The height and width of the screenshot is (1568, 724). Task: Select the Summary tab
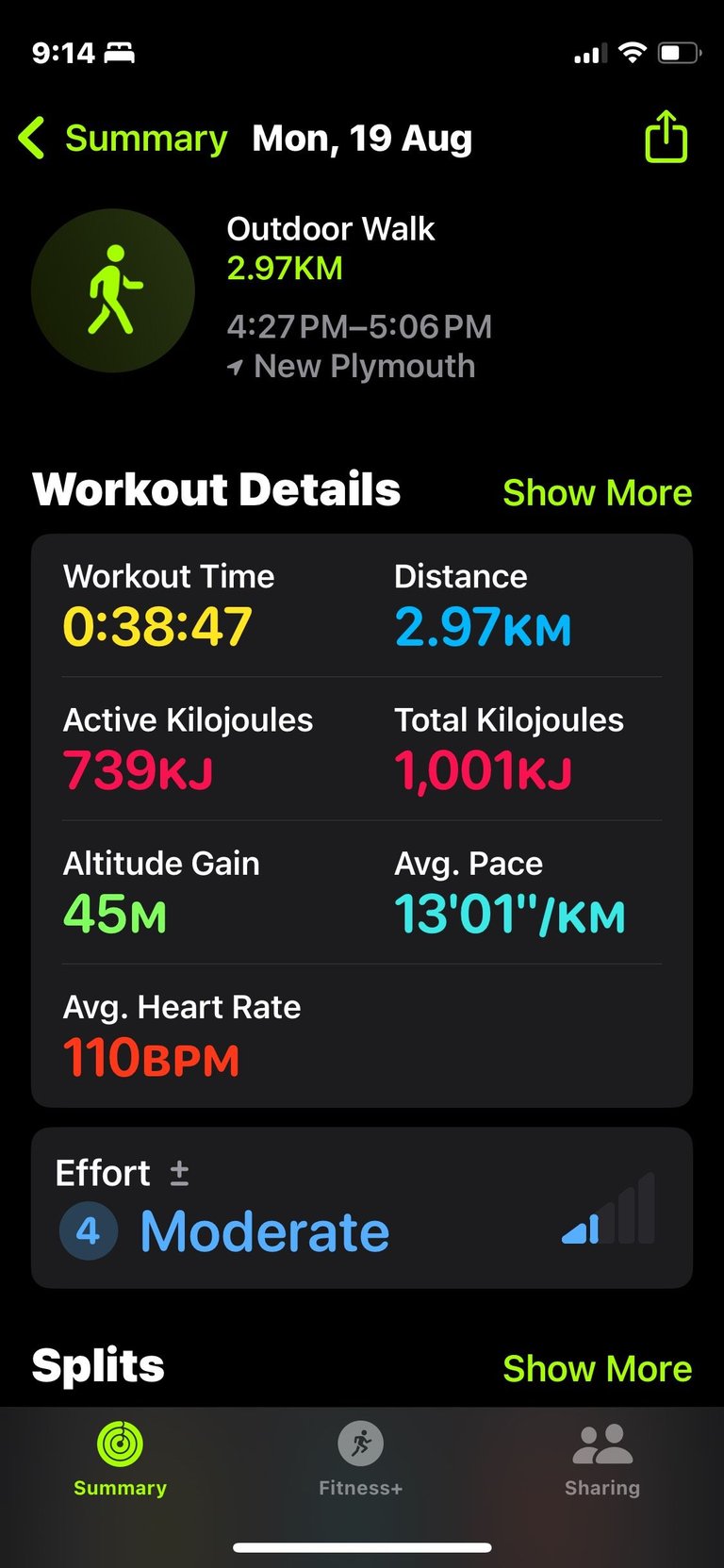tap(121, 1460)
